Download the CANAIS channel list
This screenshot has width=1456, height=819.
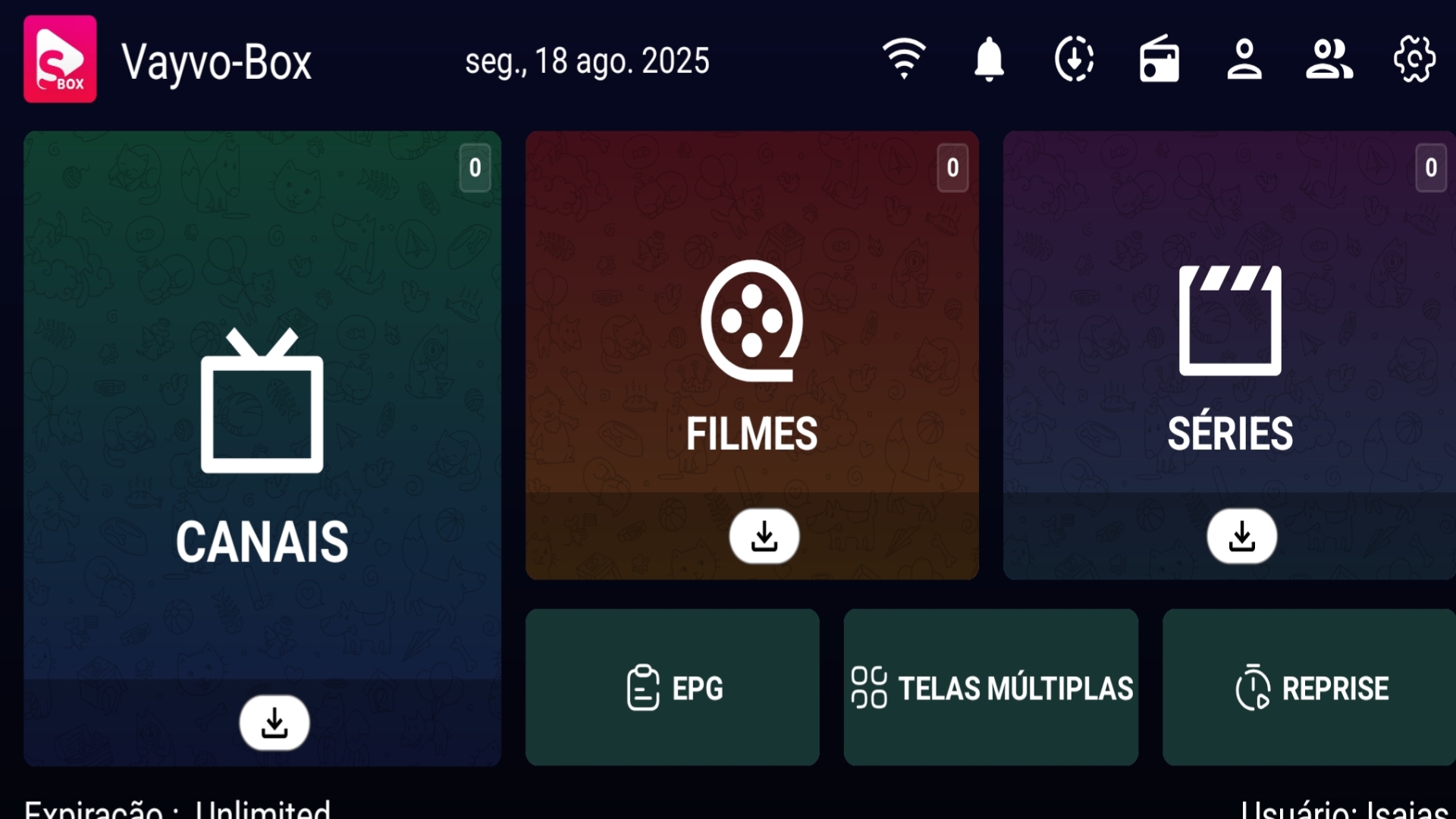pos(275,723)
